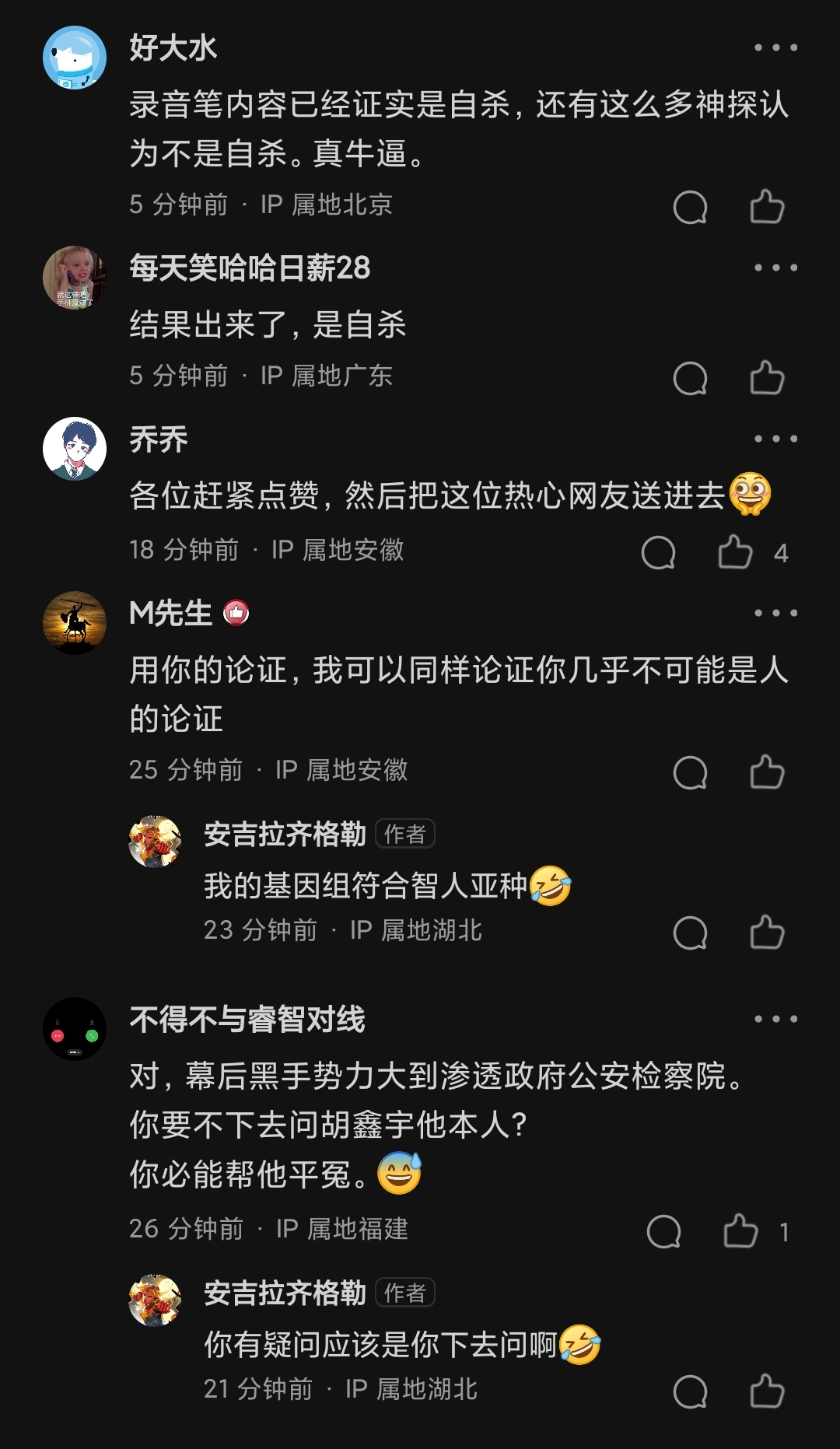
Task: Open more options on 不得不与睿智对线's comment
Action: (x=775, y=1019)
